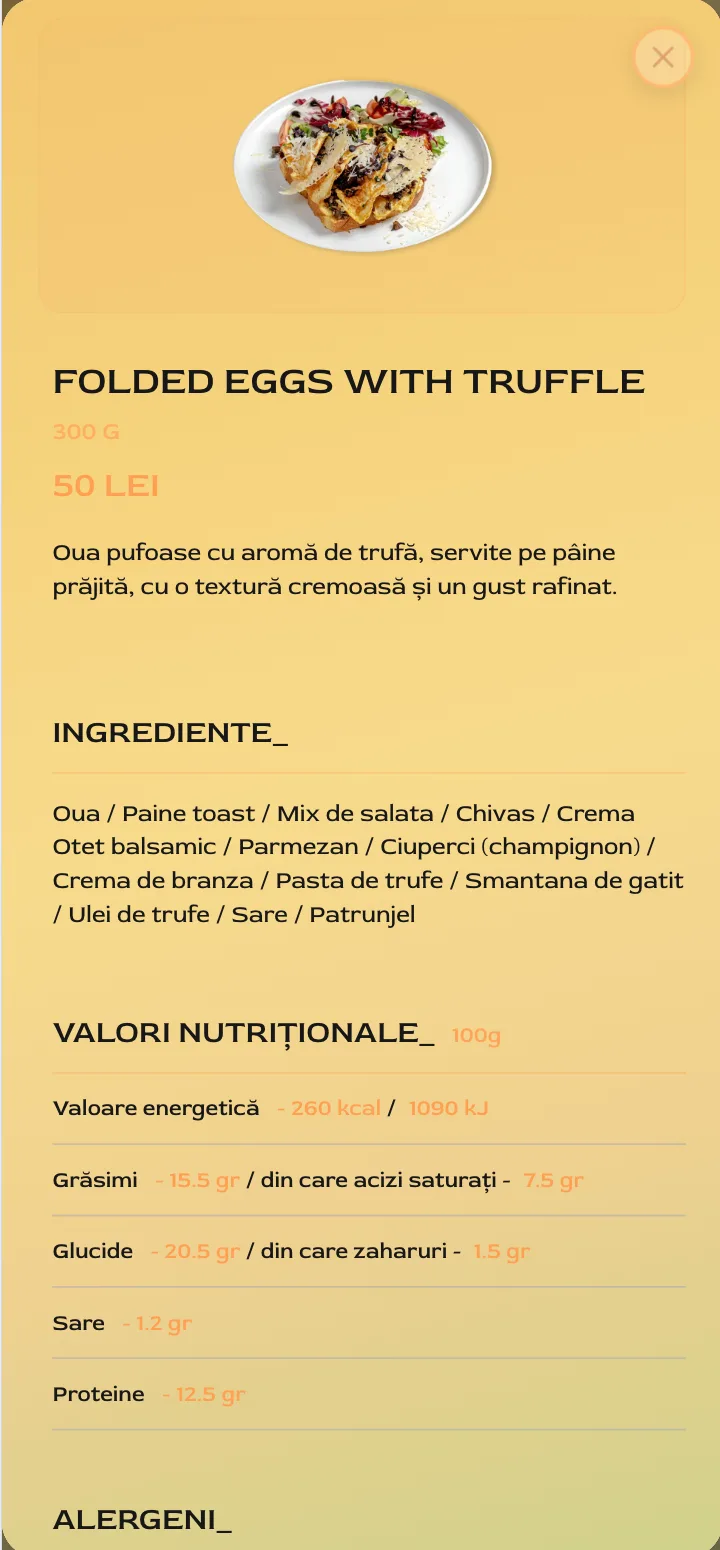Select the FOLDED EGGS WITH TRUFFLE title
This screenshot has height=1550, width=720.
point(350,381)
